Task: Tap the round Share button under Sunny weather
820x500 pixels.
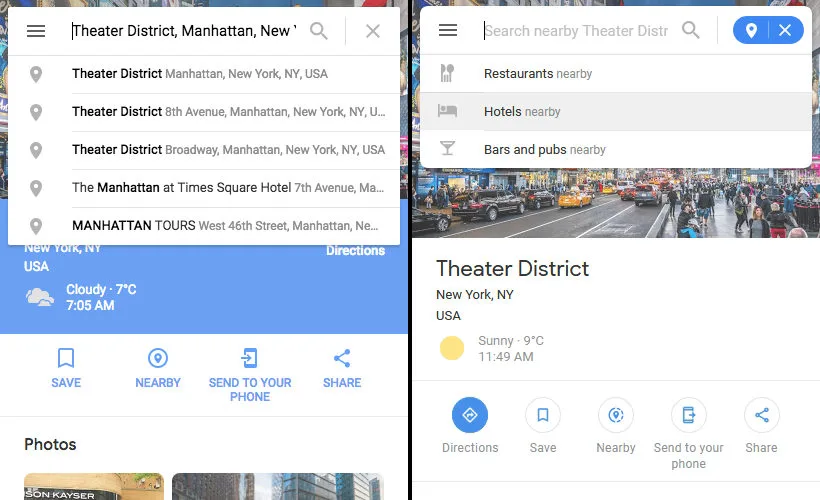Action: point(762,415)
